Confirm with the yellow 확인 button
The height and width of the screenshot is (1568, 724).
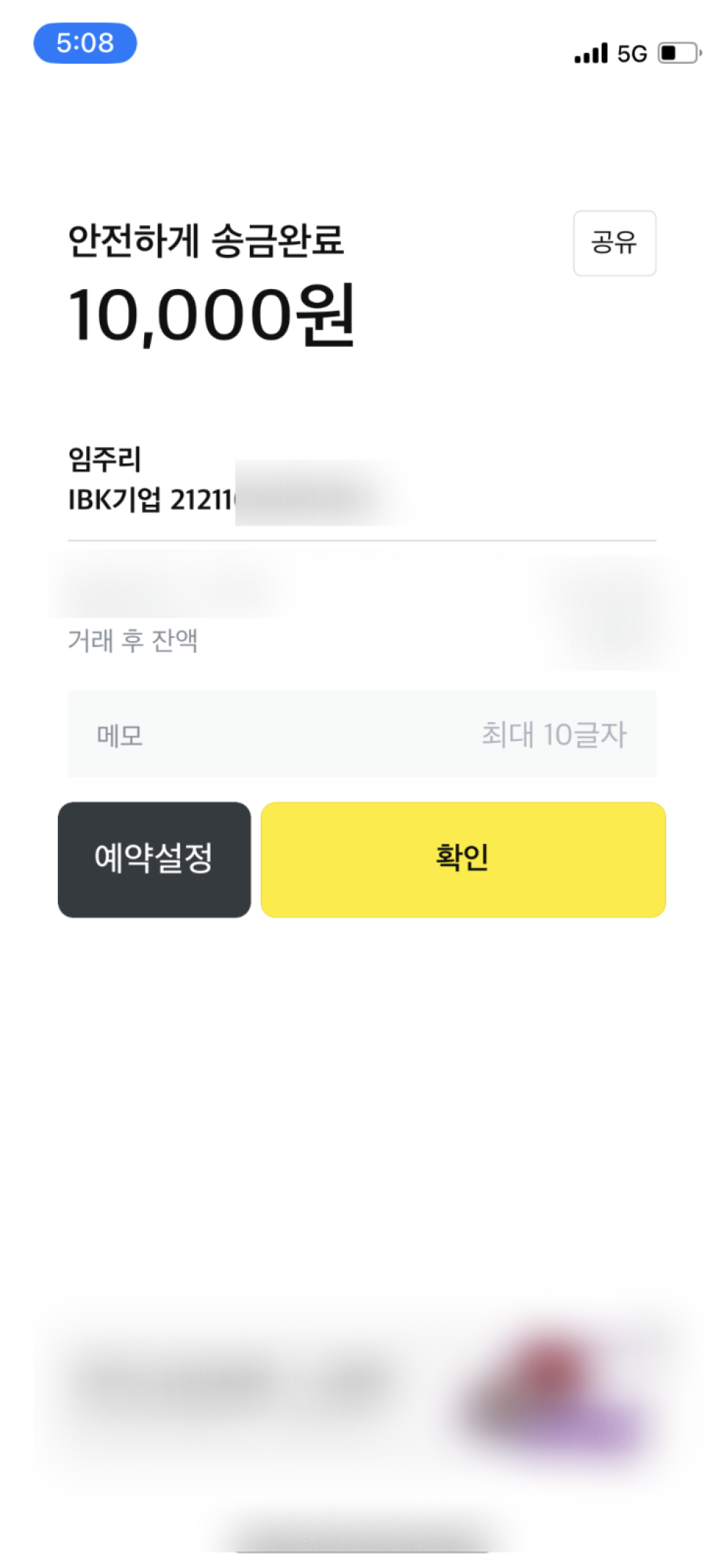point(463,859)
